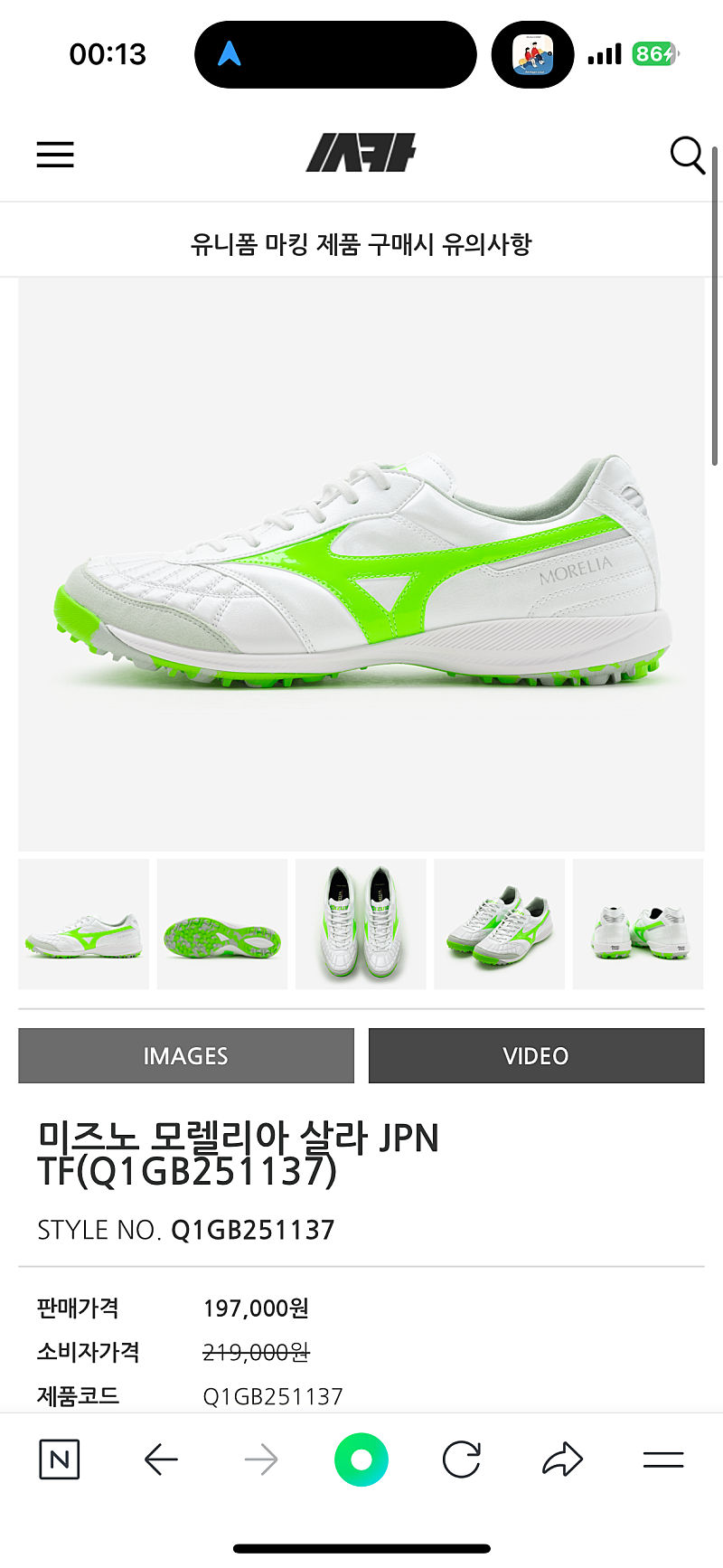Select the top view pair thumbnail
723x1568 pixels.
361,924
